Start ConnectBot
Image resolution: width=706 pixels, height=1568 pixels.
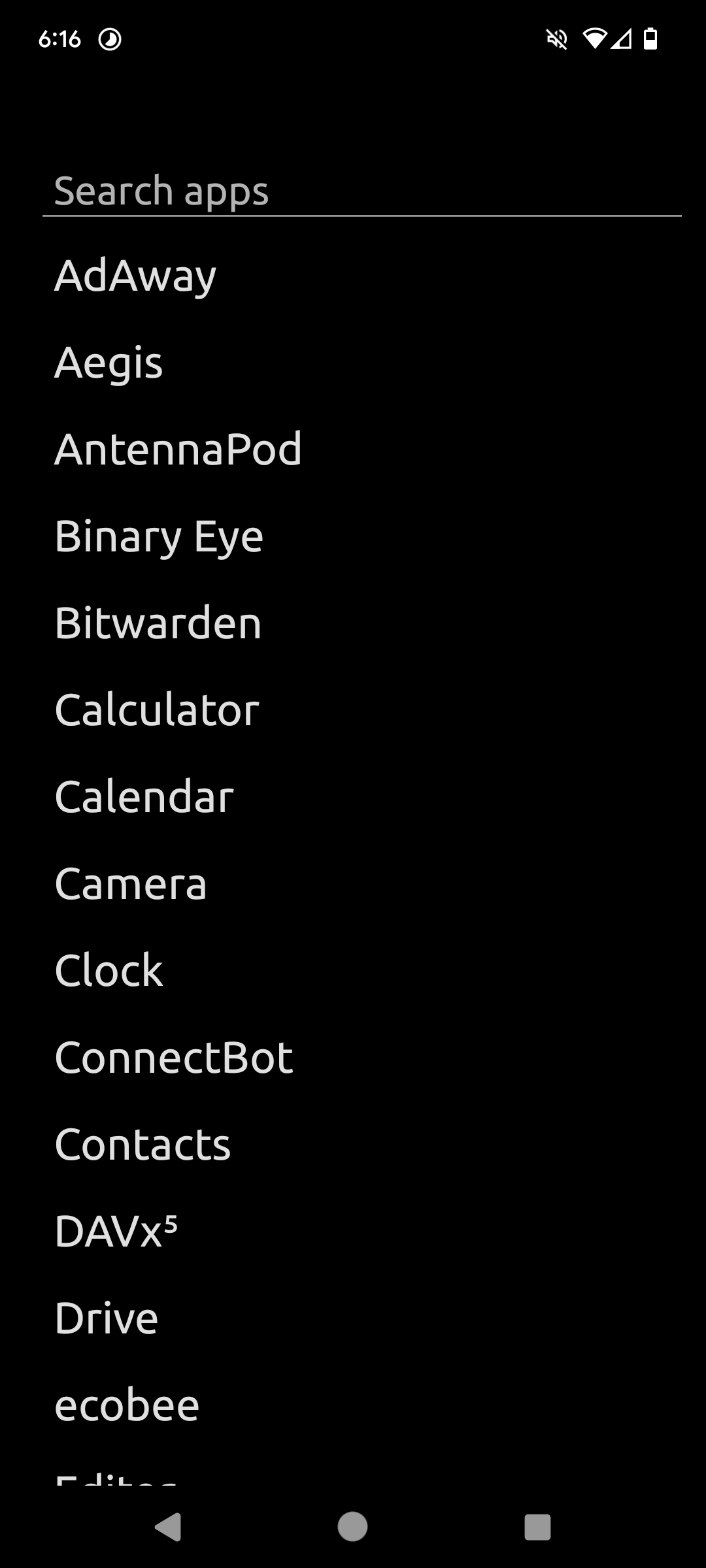(174, 1057)
